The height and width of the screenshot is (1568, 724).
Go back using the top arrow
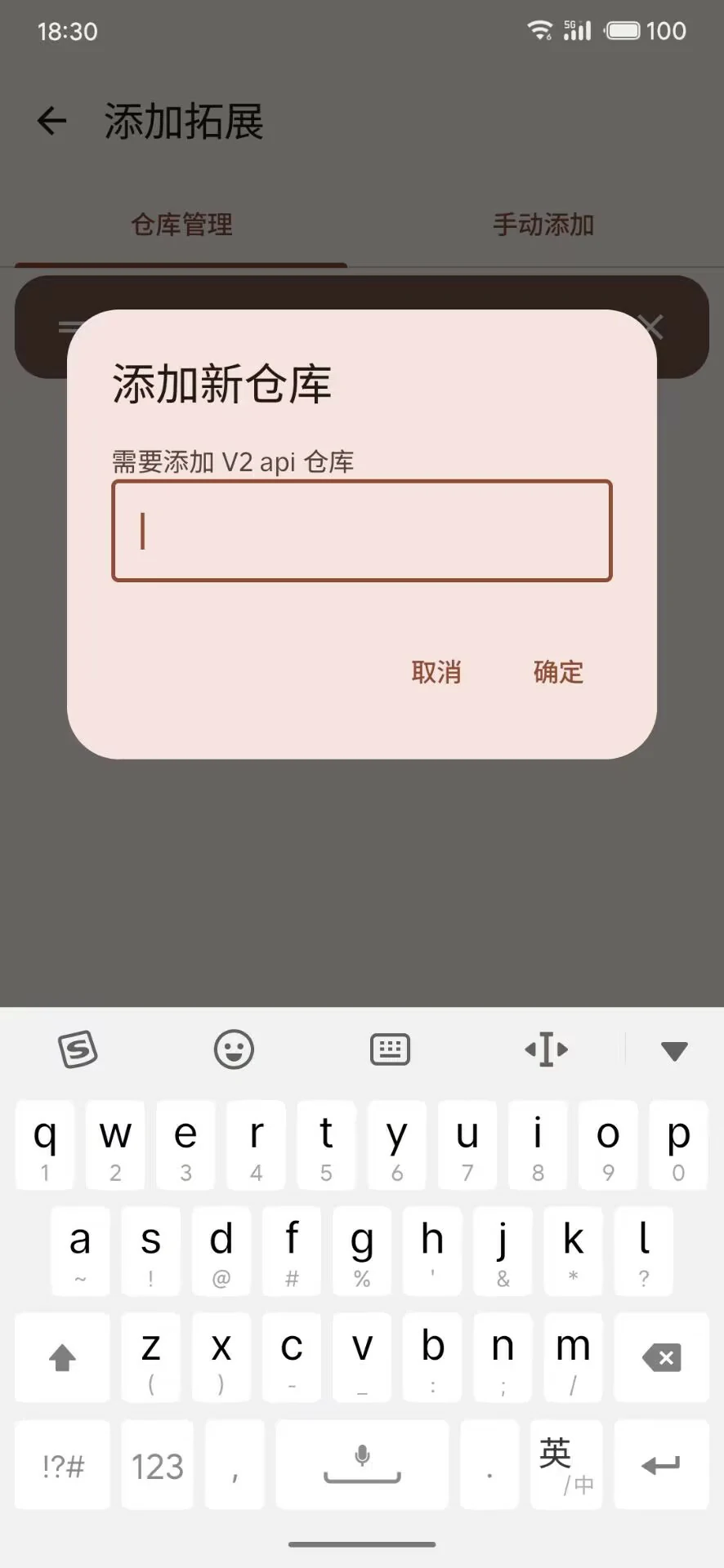click(52, 121)
